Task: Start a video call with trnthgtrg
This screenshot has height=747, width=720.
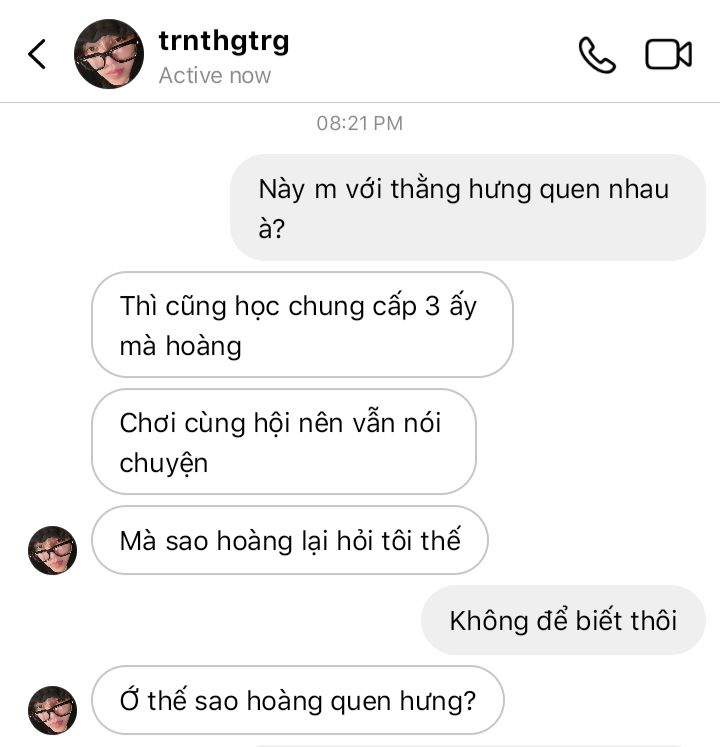Action: (x=668, y=55)
